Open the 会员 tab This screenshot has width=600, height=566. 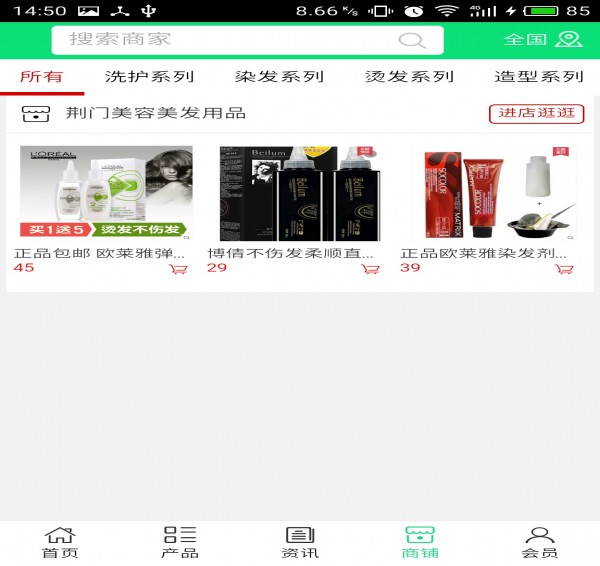click(540, 543)
